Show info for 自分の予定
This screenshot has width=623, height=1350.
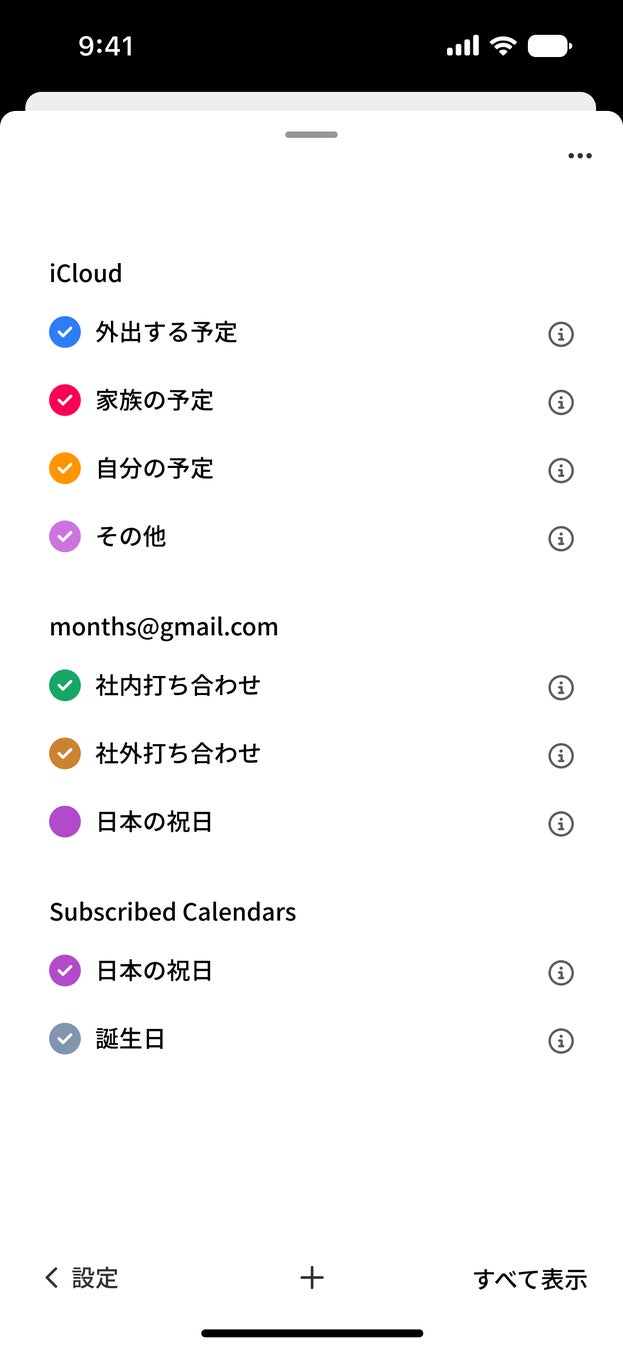point(561,470)
